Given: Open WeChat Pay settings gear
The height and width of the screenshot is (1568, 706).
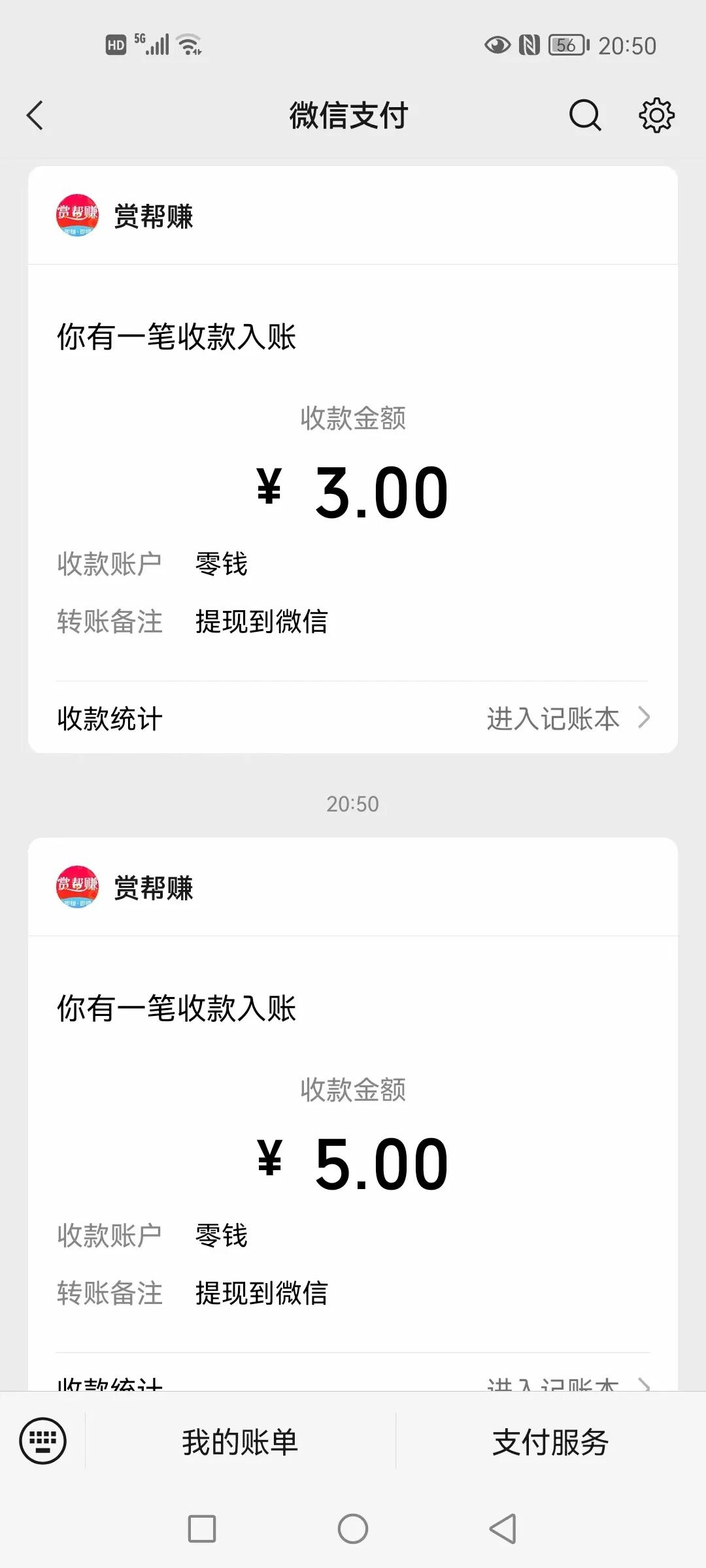Looking at the screenshot, I should (x=657, y=115).
